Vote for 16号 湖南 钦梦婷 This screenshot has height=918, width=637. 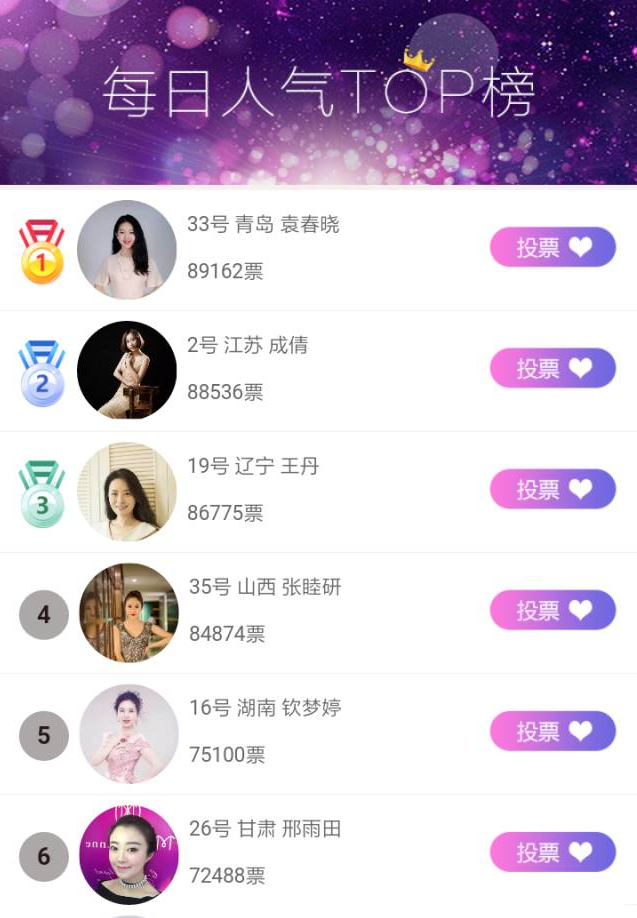pos(552,731)
